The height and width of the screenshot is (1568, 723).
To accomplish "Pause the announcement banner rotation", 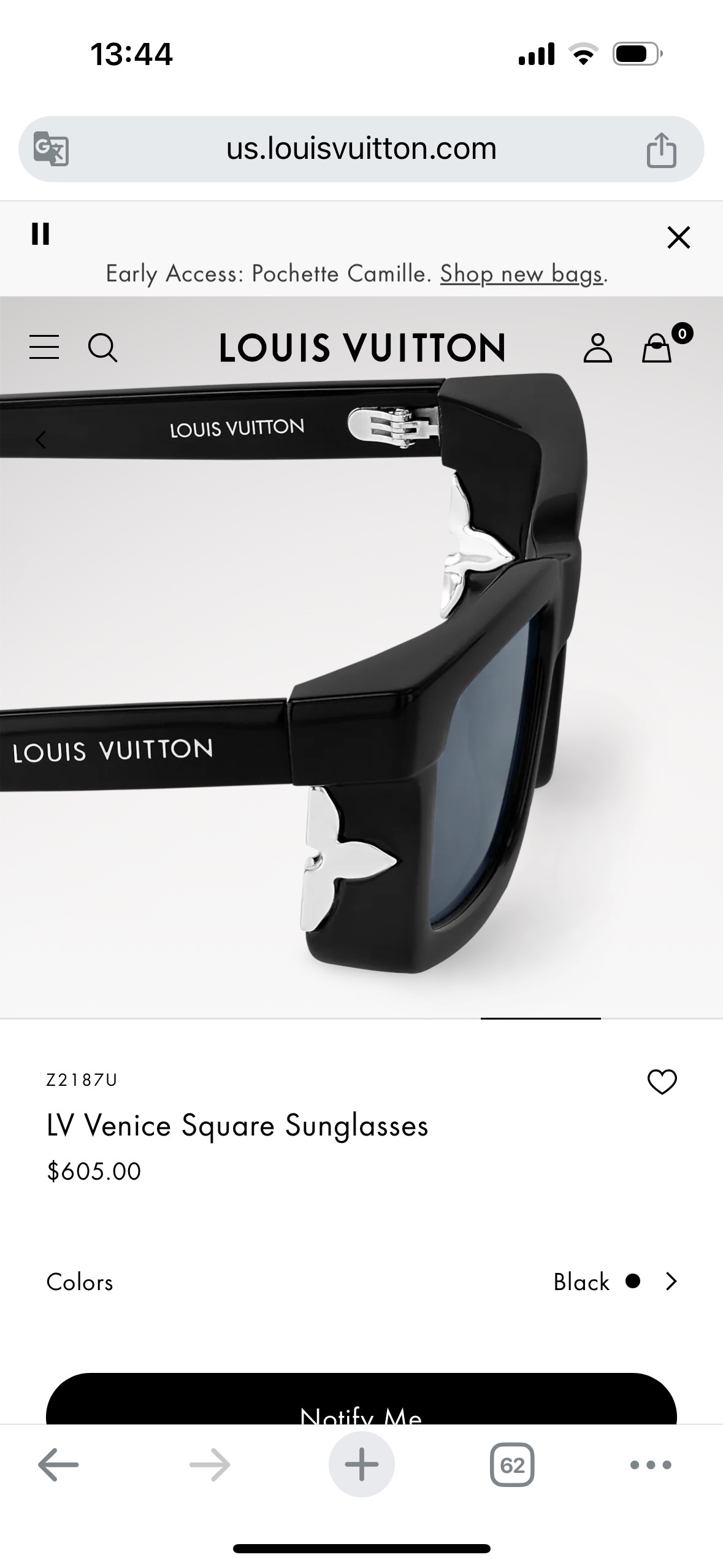I will pyautogui.click(x=40, y=234).
